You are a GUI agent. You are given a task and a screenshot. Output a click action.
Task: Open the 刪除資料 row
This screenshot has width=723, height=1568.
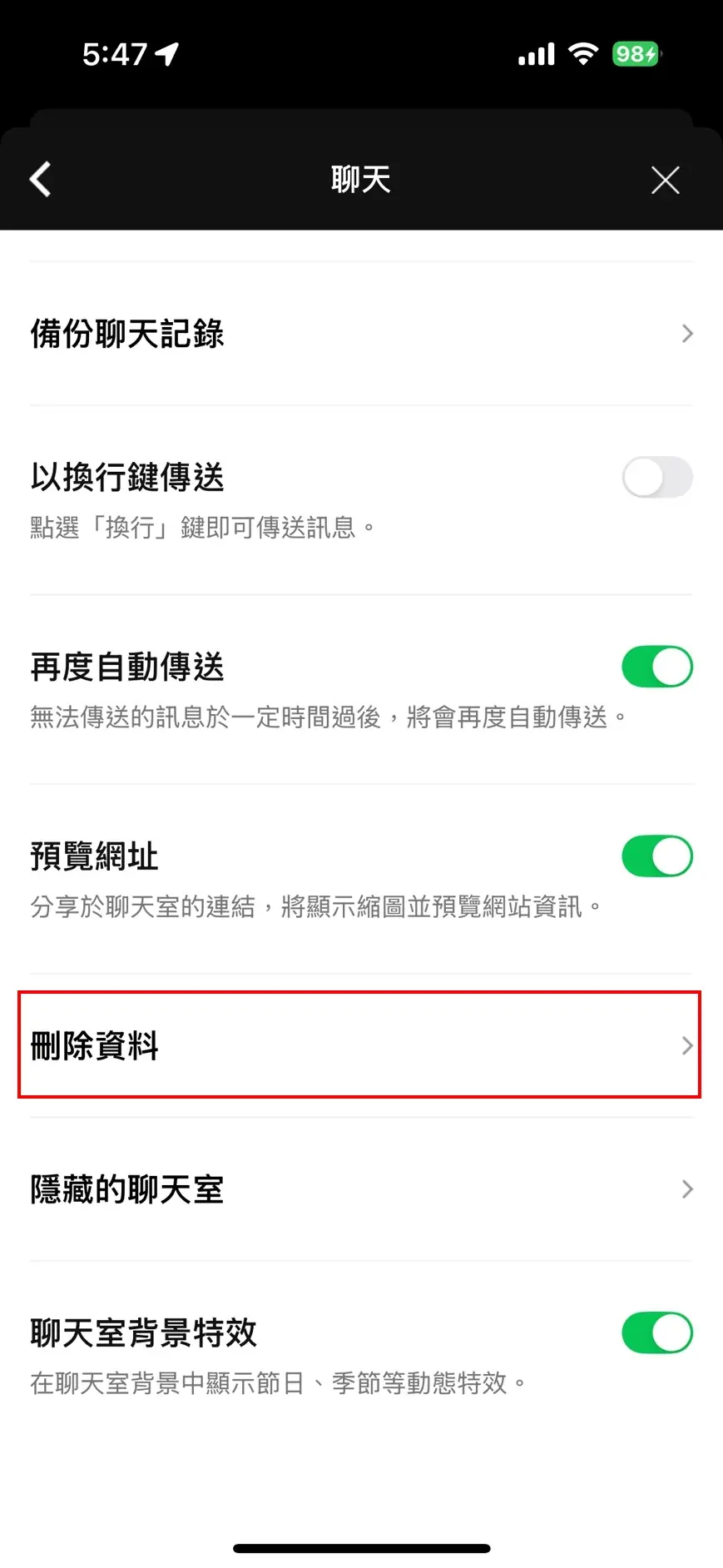pyautogui.click(x=359, y=1045)
